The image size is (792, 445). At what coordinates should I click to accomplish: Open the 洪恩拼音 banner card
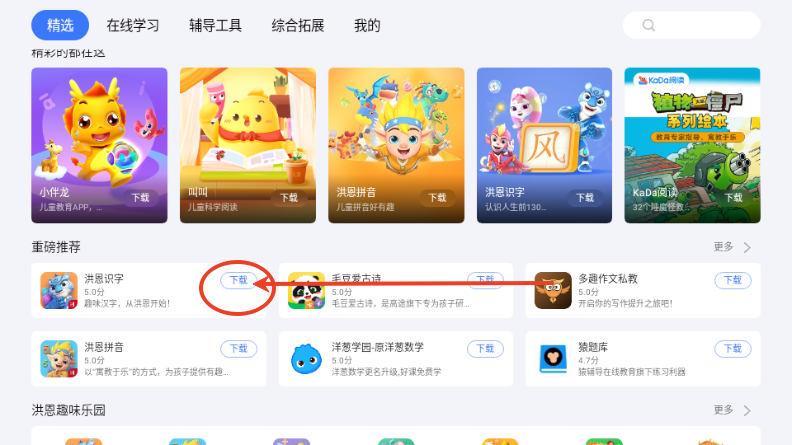pos(396,145)
